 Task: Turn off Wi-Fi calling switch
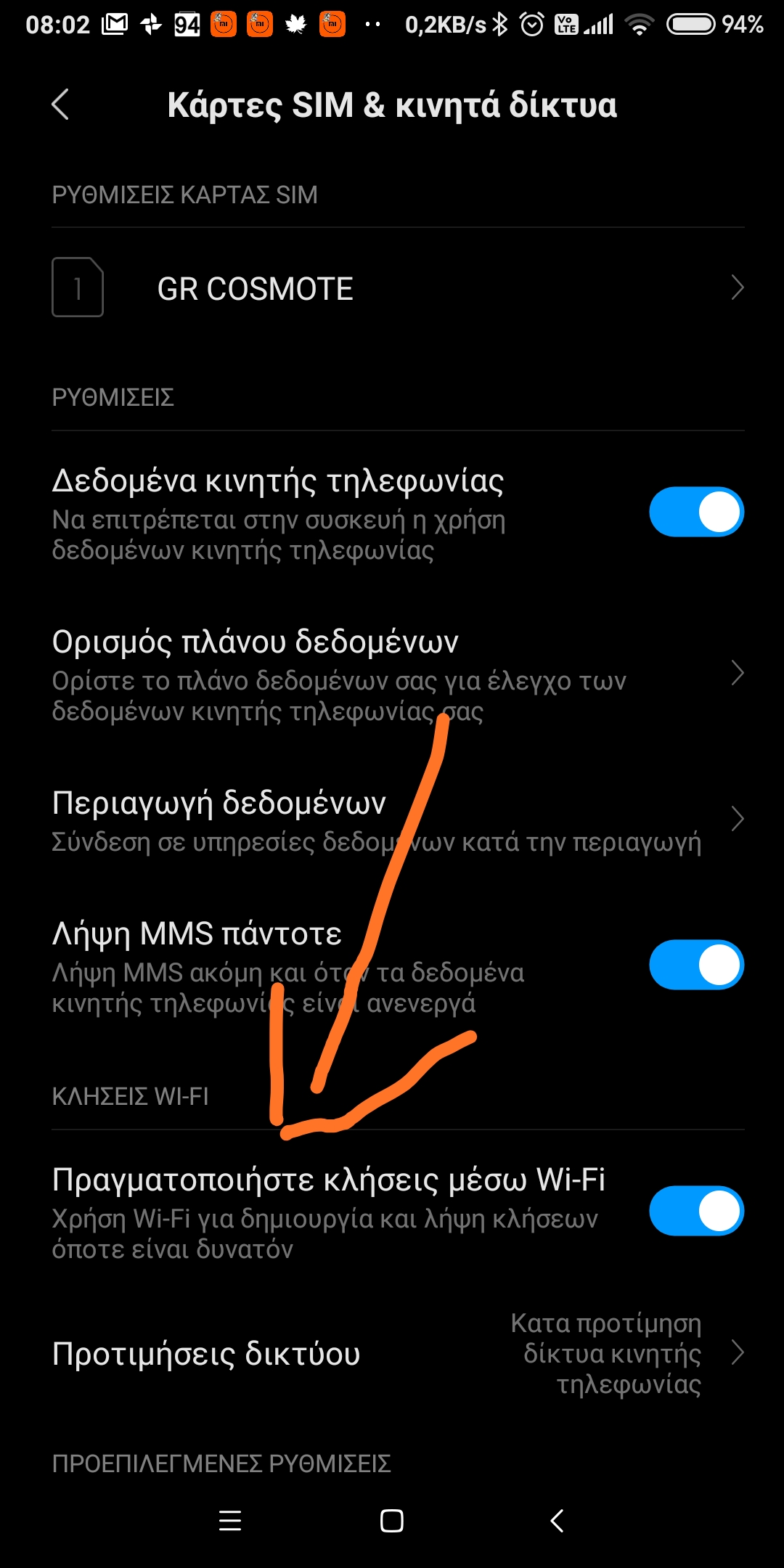pyautogui.click(x=695, y=1210)
